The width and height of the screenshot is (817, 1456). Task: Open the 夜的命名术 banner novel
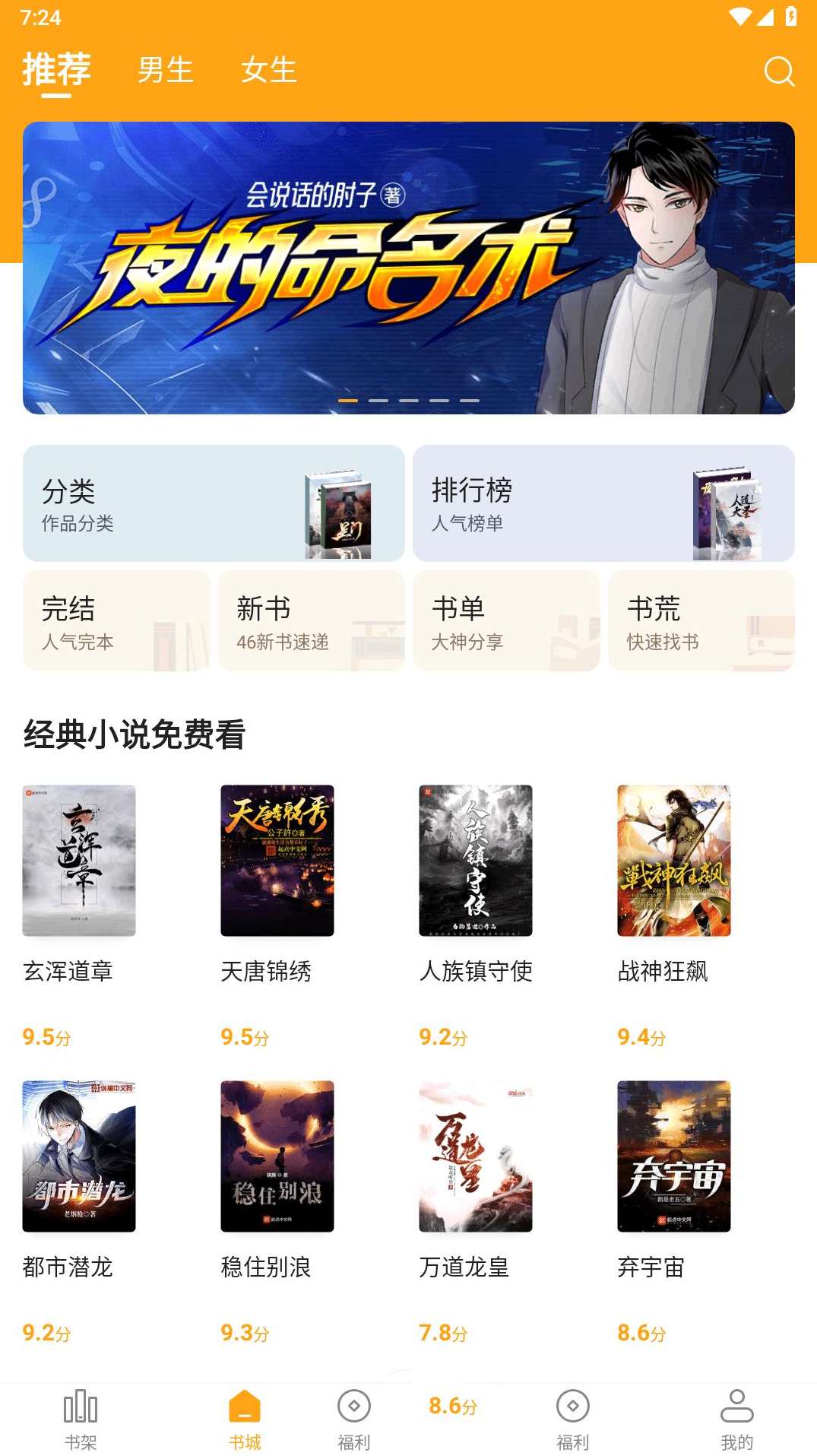pos(408,266)
